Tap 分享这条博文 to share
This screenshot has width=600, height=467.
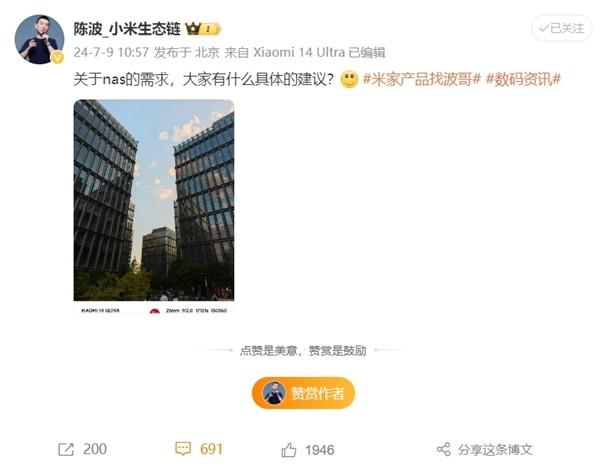pyautogui.click(x=485, y=449)
